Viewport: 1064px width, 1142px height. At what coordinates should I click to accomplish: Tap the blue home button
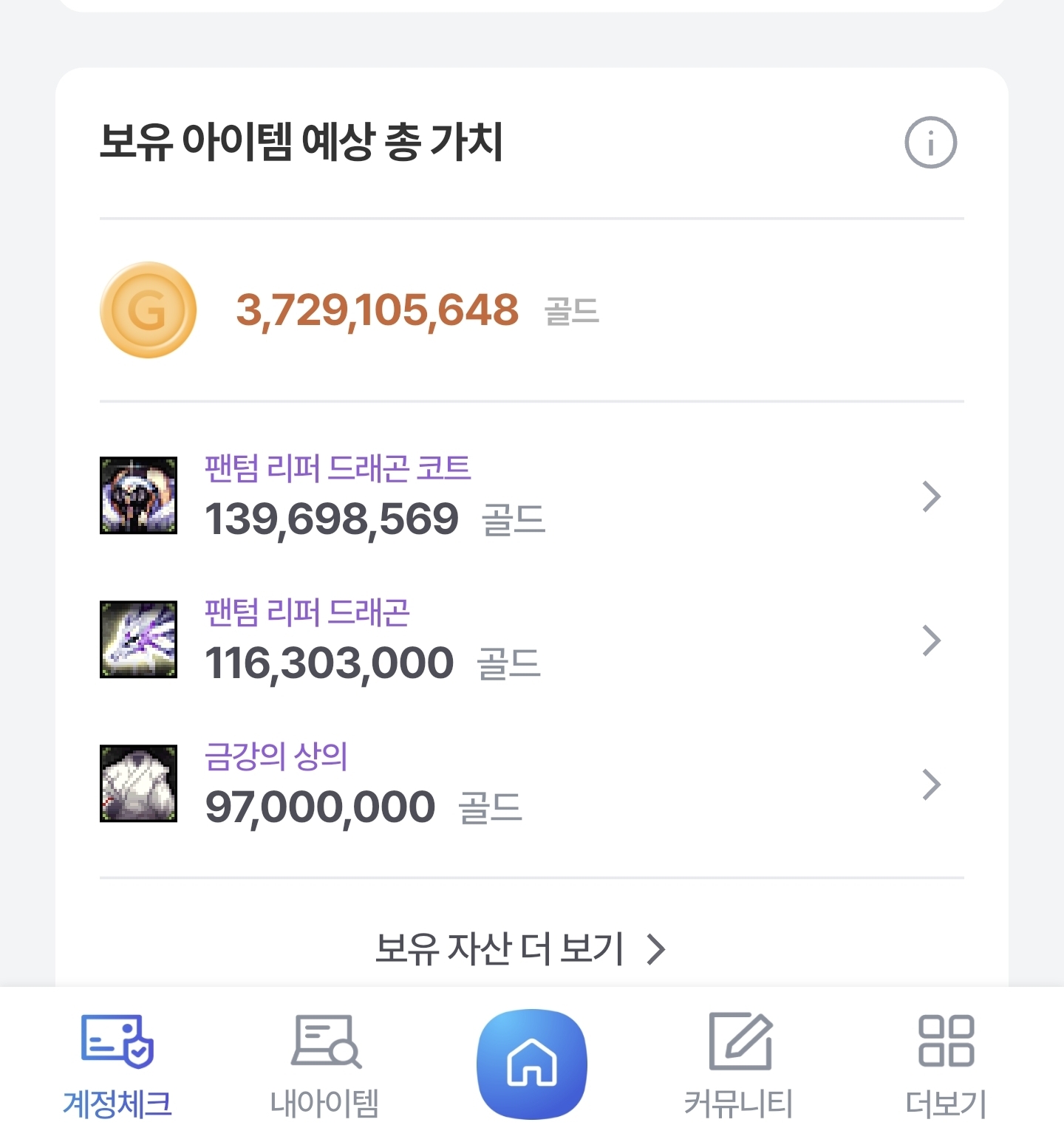click(532, 1064)
